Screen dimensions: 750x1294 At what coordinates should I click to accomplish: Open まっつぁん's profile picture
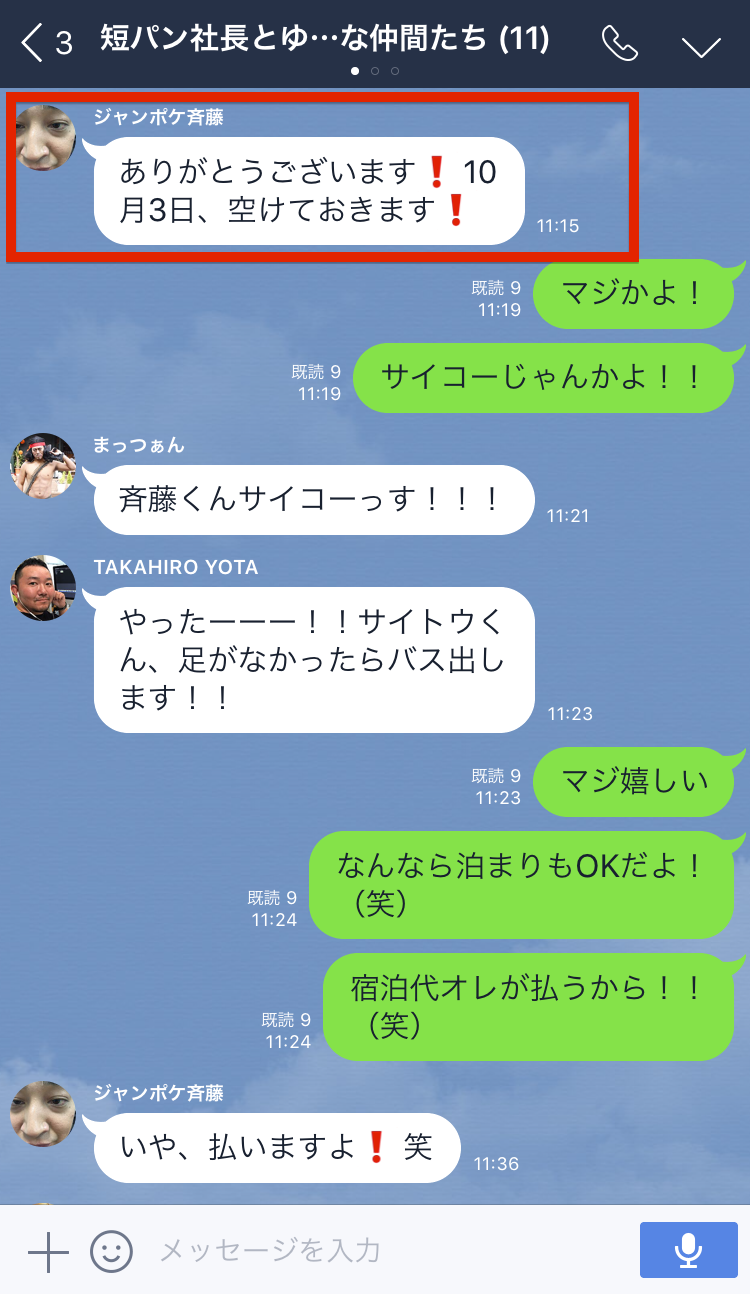pyautogui.click(x=43, y=465)
